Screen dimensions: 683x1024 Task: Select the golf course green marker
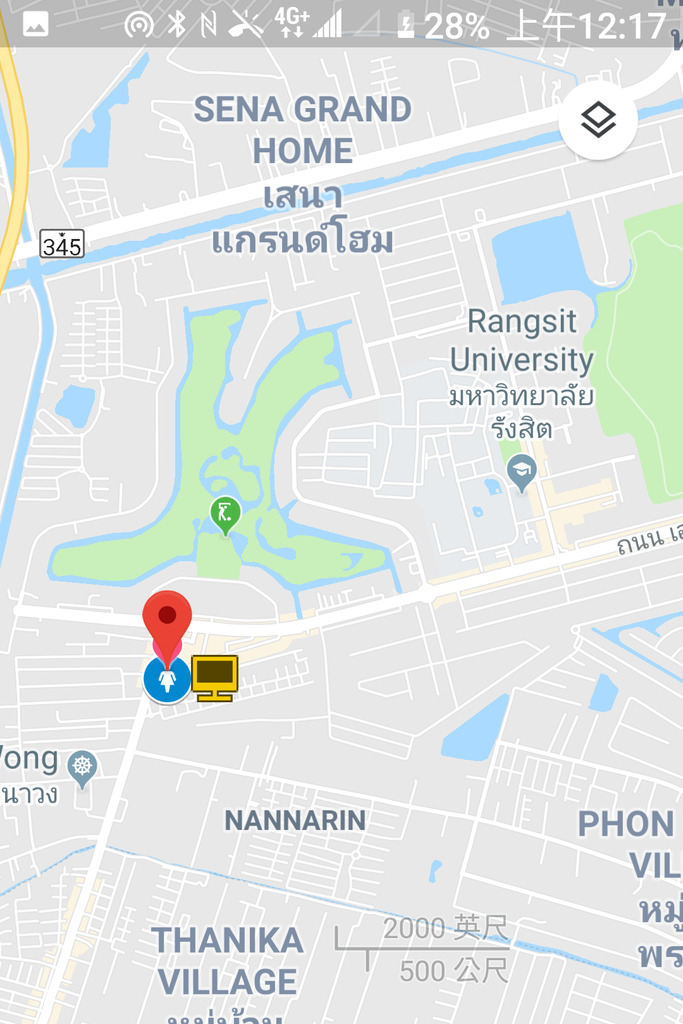coord(226,515)
